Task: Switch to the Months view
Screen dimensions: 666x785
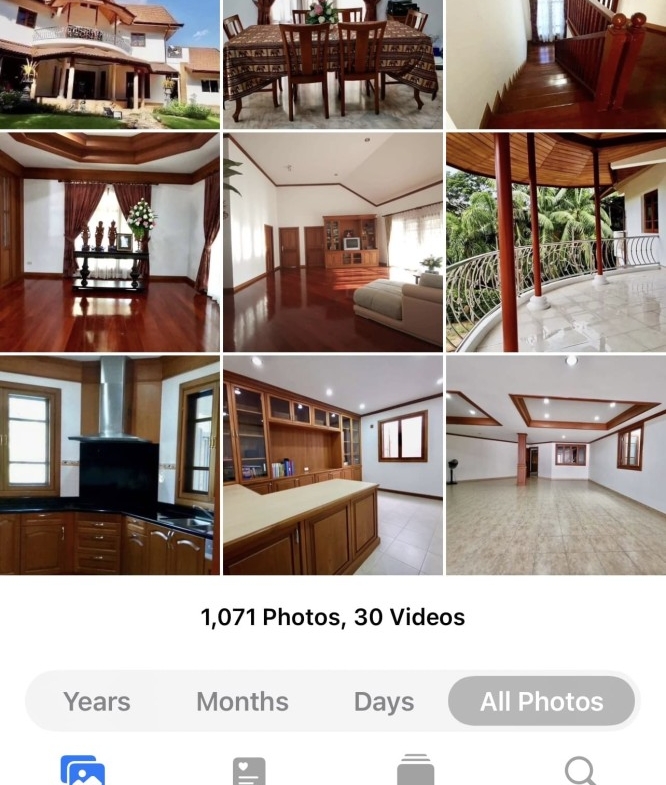Action: pos(242,702)
